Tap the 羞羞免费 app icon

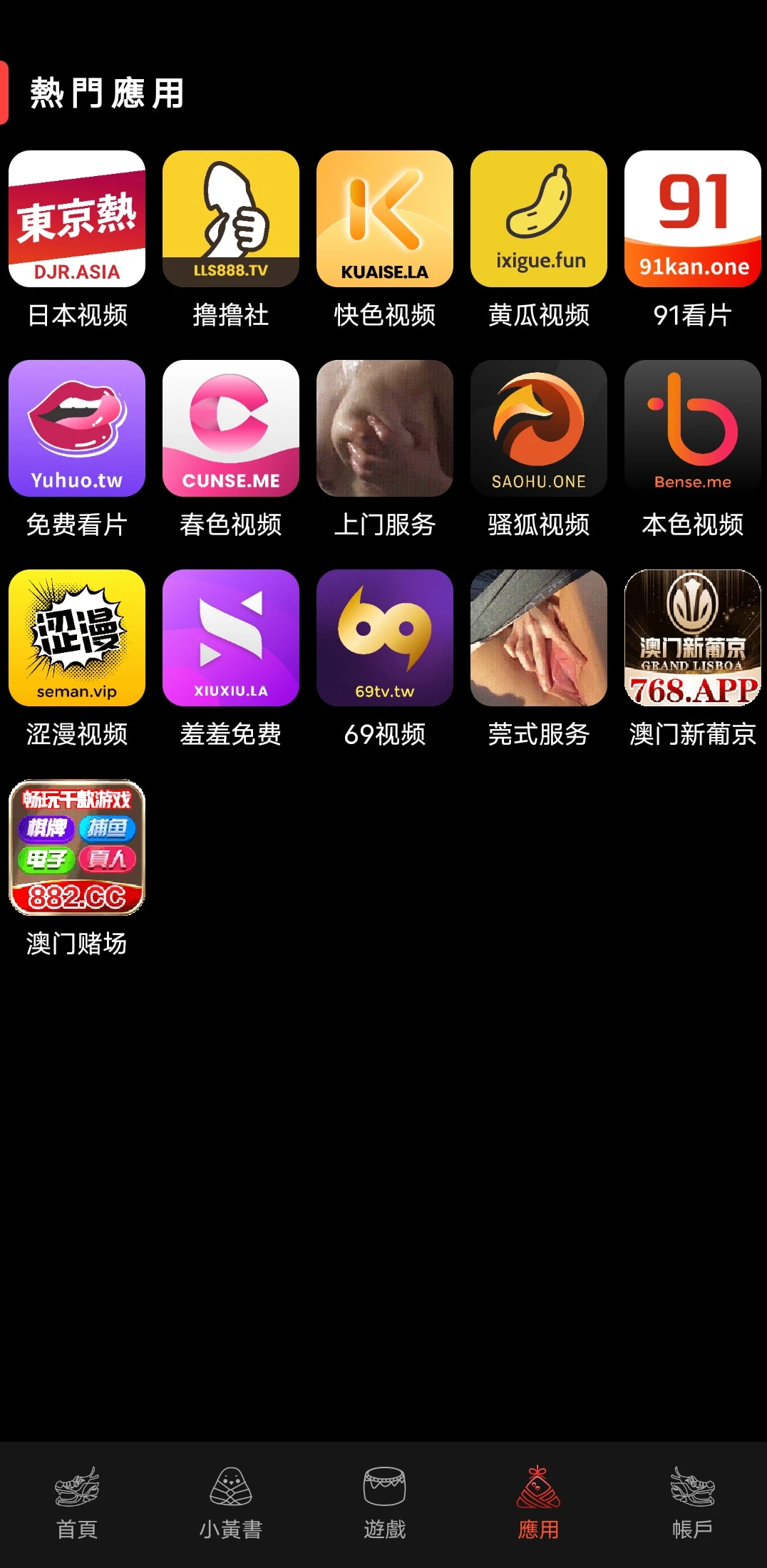tap(231, 638)
